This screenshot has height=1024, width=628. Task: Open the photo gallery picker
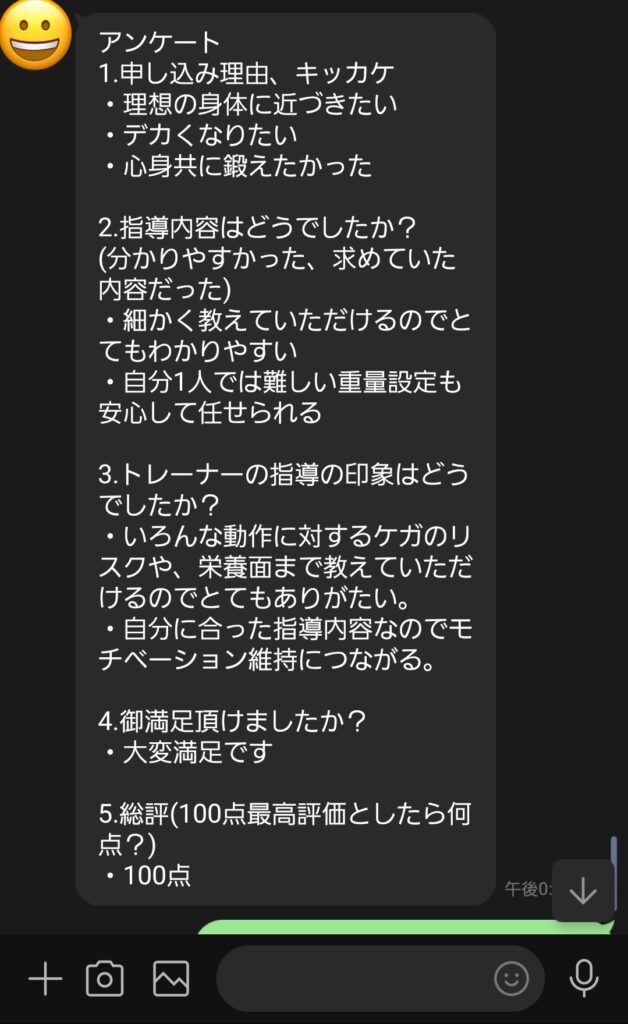(x=171, y=978)
